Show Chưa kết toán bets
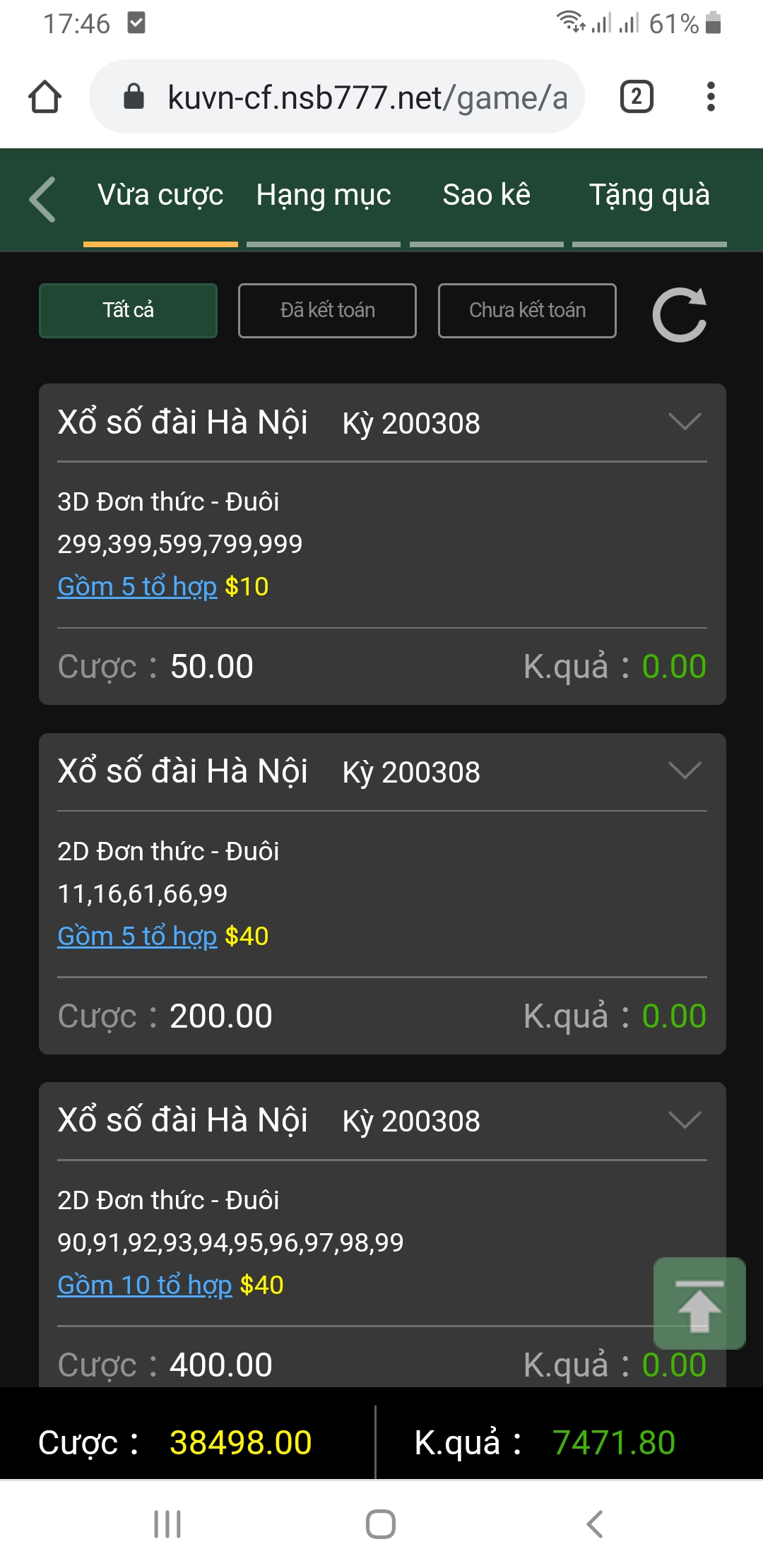763x1568 pixels. (x=527, y=311)
